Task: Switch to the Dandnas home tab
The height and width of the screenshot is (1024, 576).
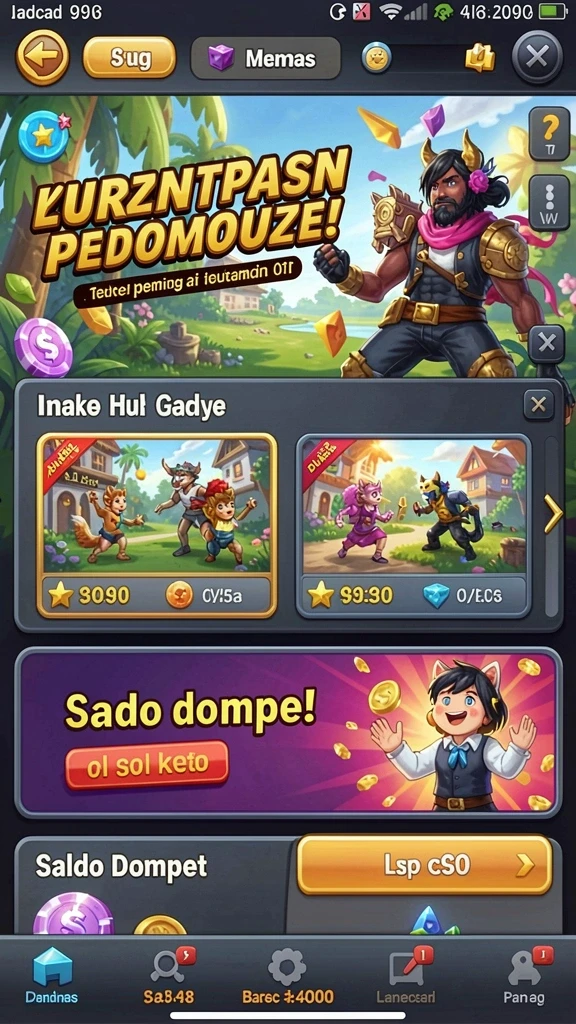Action: 52,976
